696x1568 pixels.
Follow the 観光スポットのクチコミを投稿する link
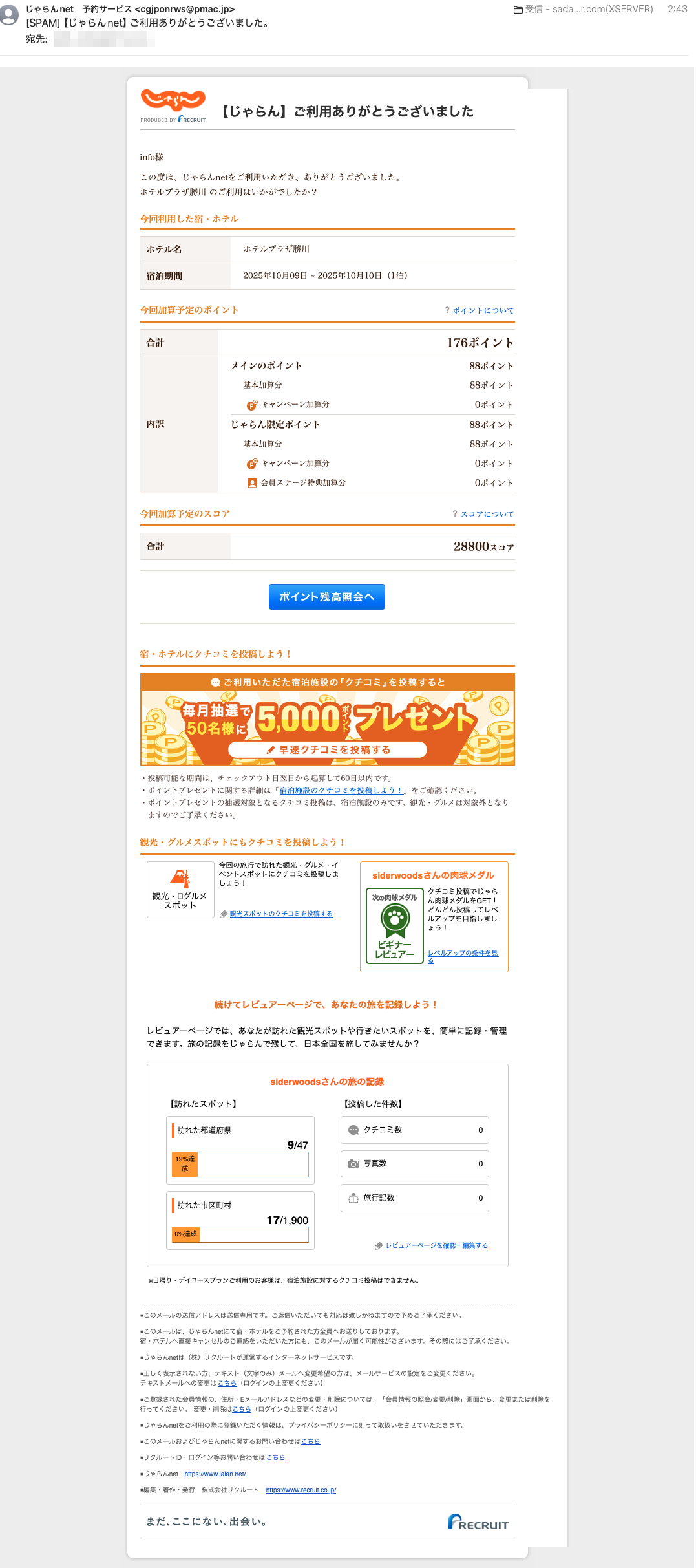pos(281,914)
